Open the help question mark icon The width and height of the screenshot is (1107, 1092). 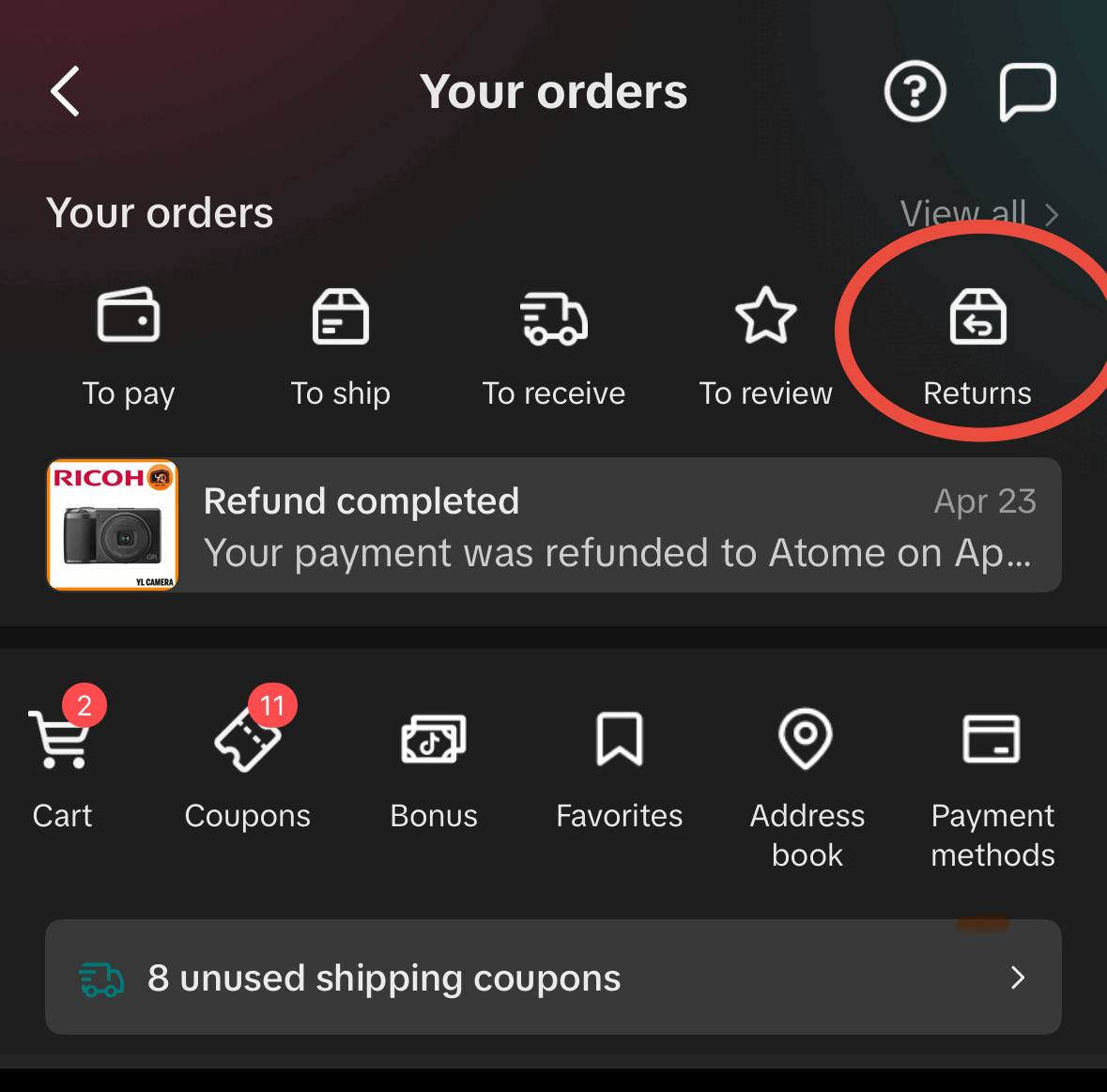[915, 92]
